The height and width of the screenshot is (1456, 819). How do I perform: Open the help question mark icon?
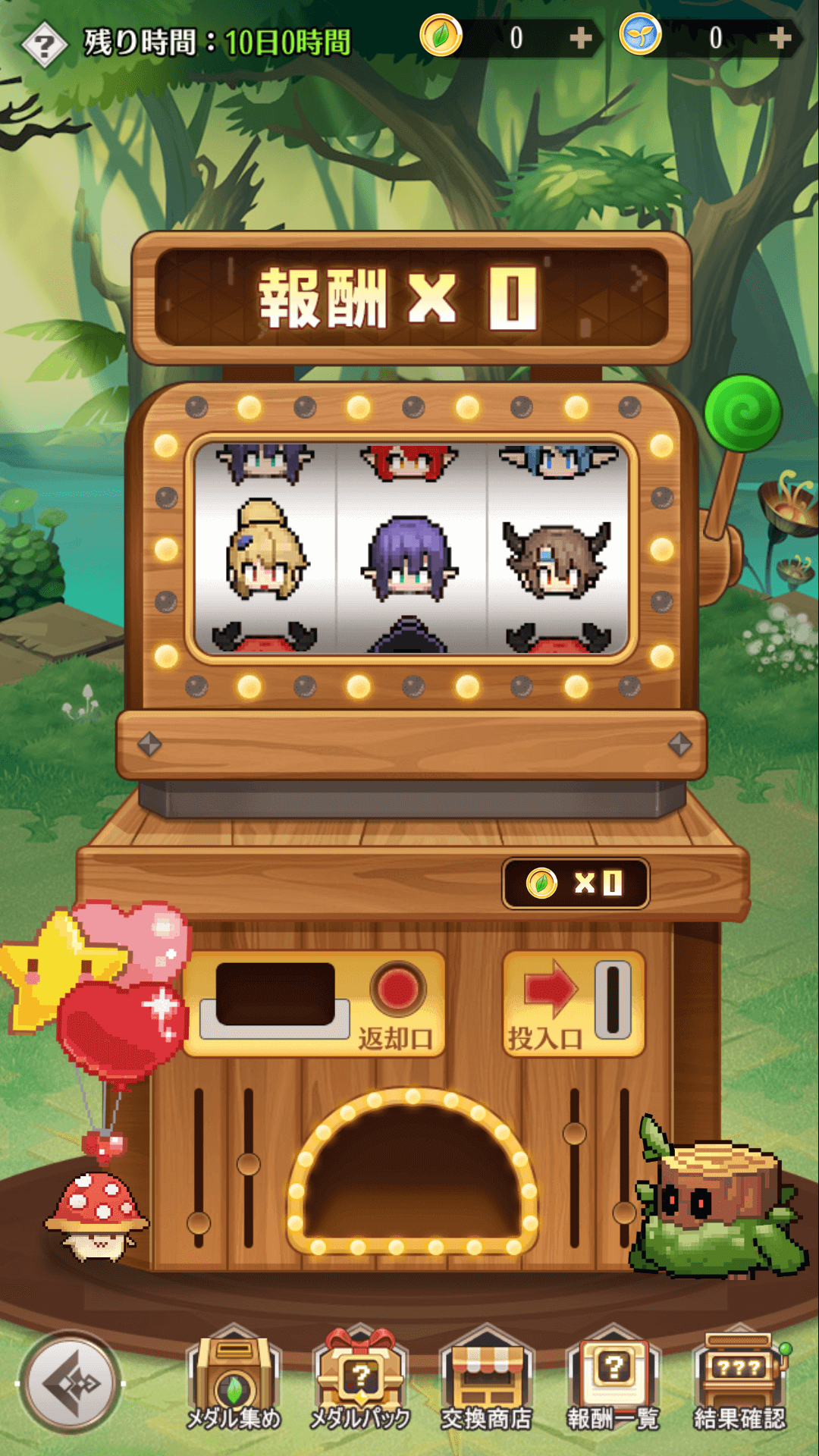[45, 44]
